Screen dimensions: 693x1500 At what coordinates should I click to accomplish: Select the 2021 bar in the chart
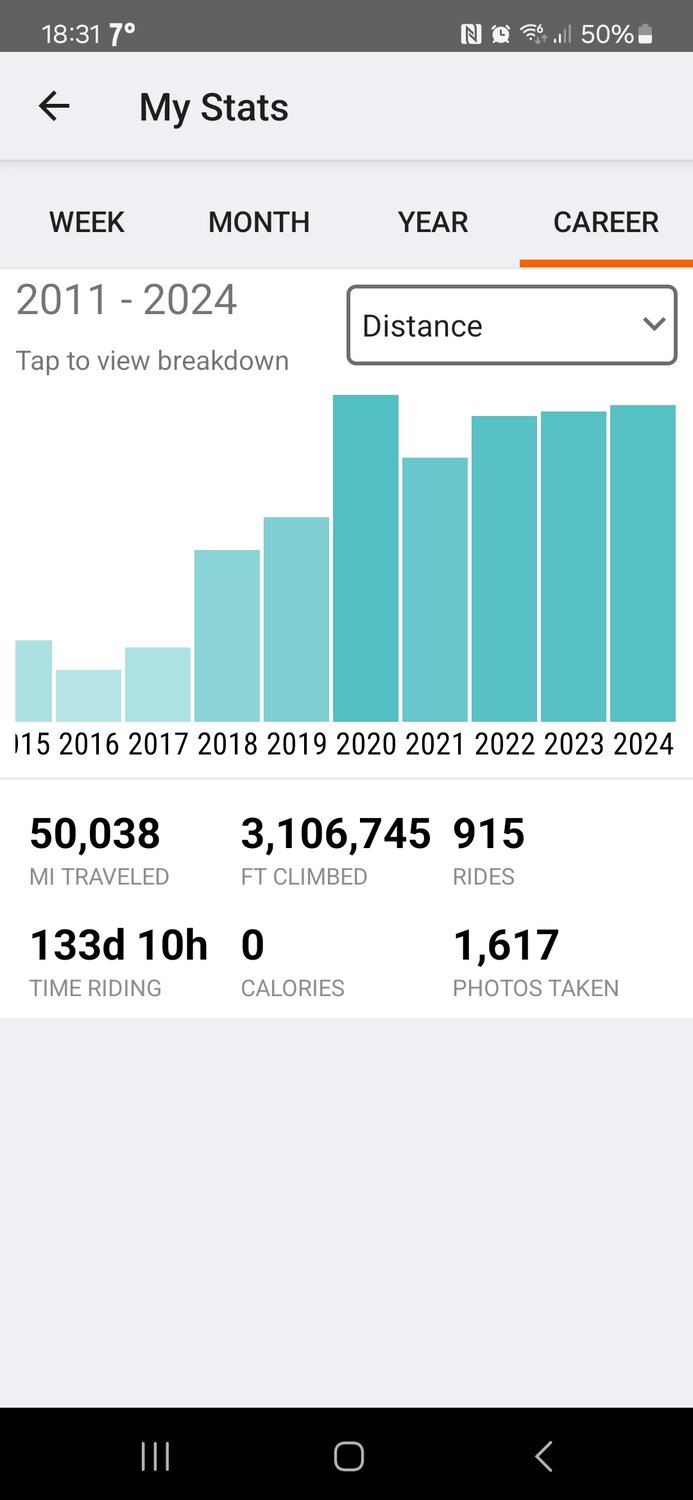tap(435, 589)
